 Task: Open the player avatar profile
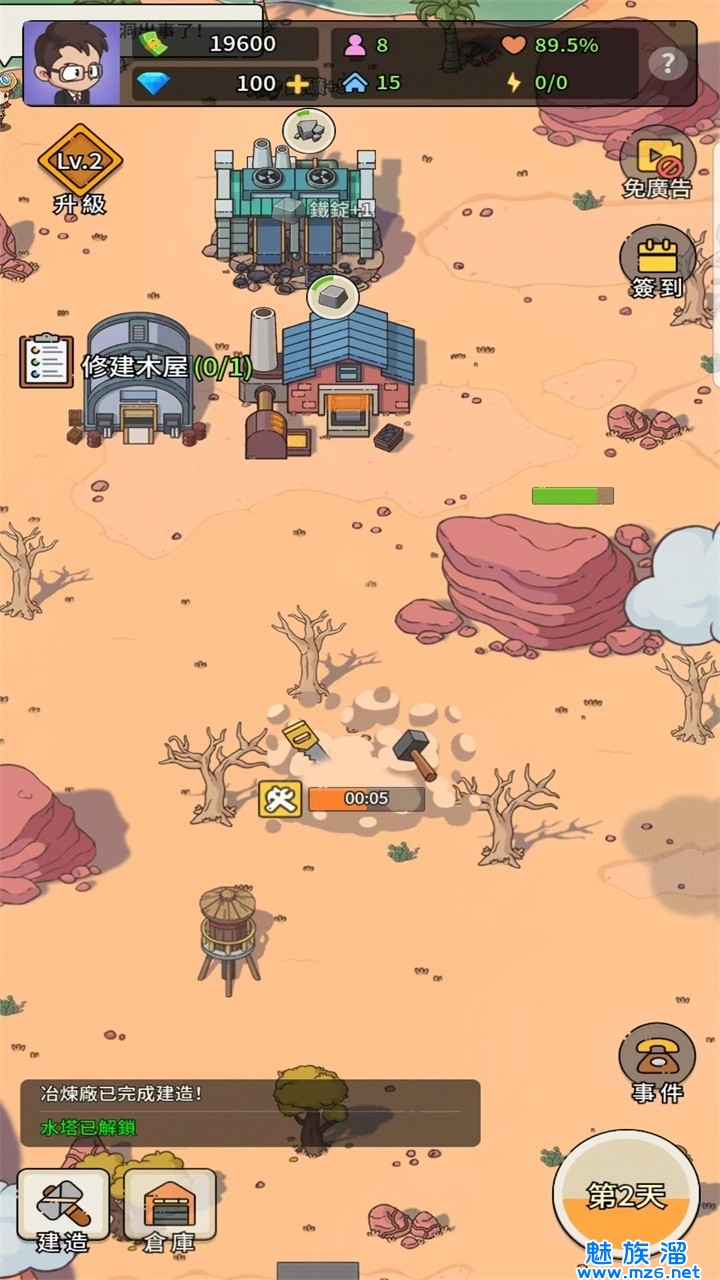click(70, 63)
